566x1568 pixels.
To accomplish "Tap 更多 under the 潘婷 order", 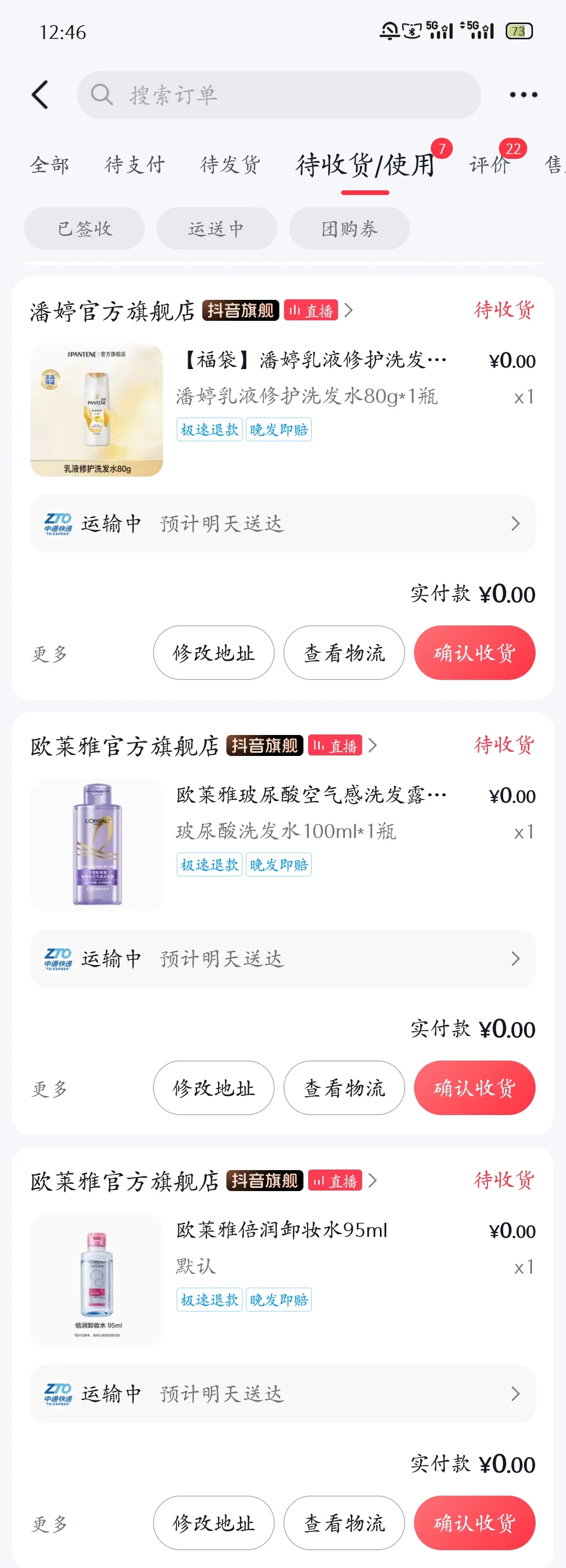I will [x=49, y=654].
